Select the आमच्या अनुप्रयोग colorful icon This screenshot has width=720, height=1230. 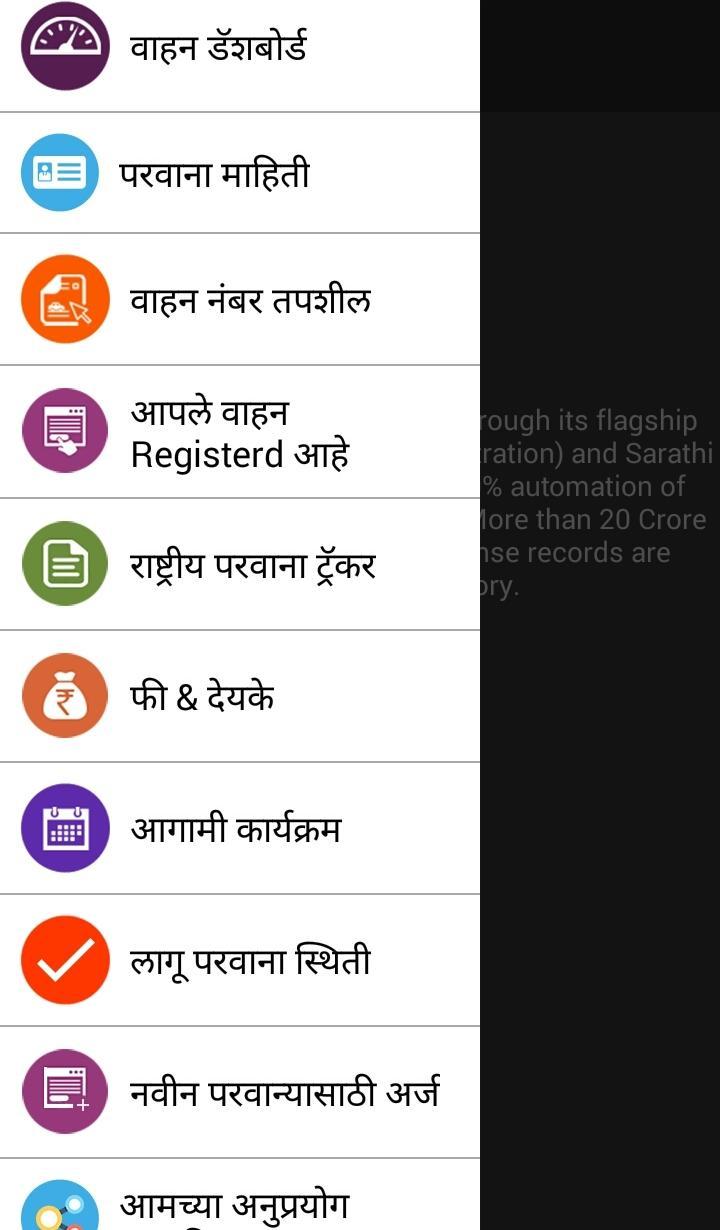[65, 1204]
